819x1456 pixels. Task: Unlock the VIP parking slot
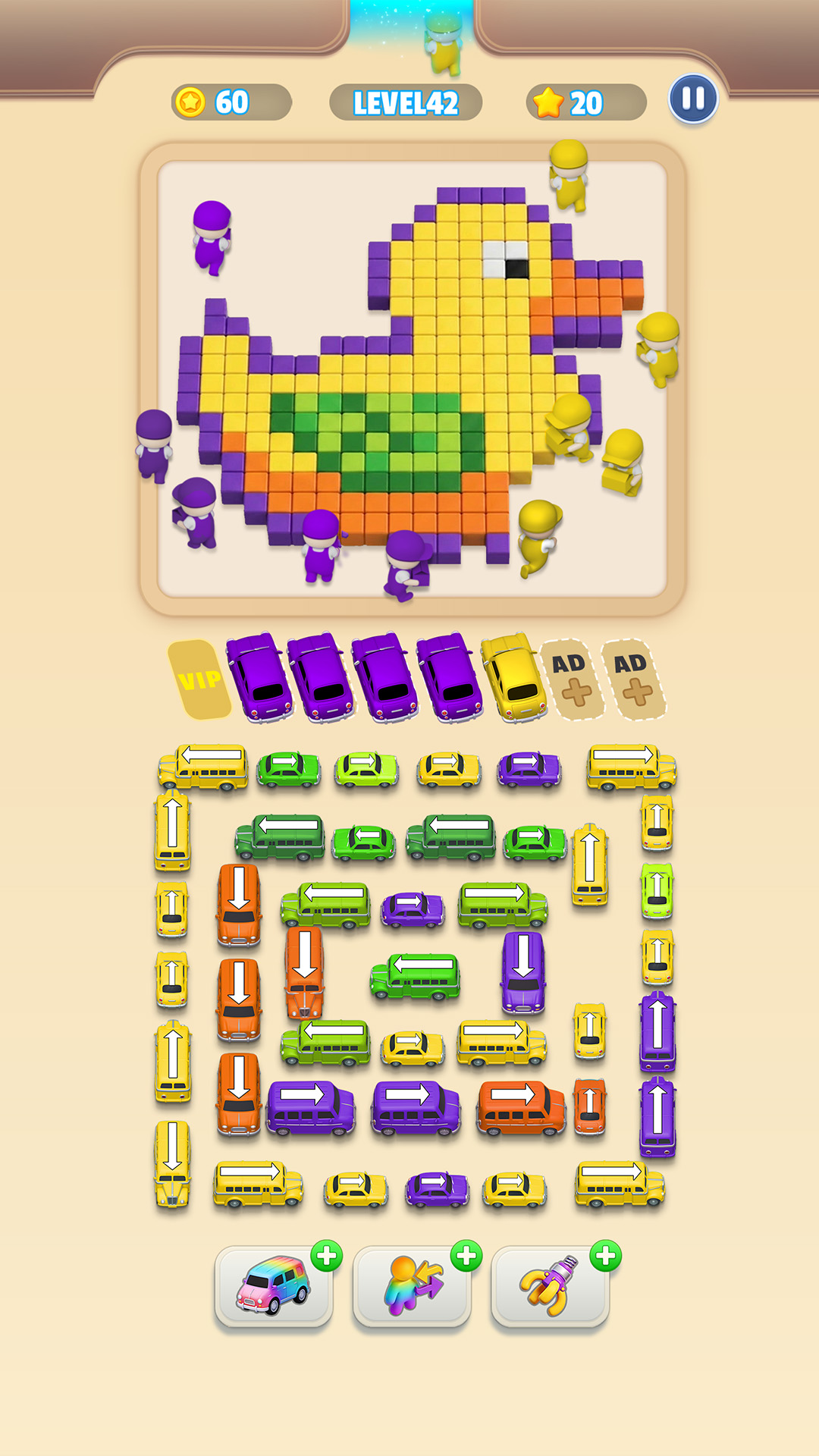(199, 679)
